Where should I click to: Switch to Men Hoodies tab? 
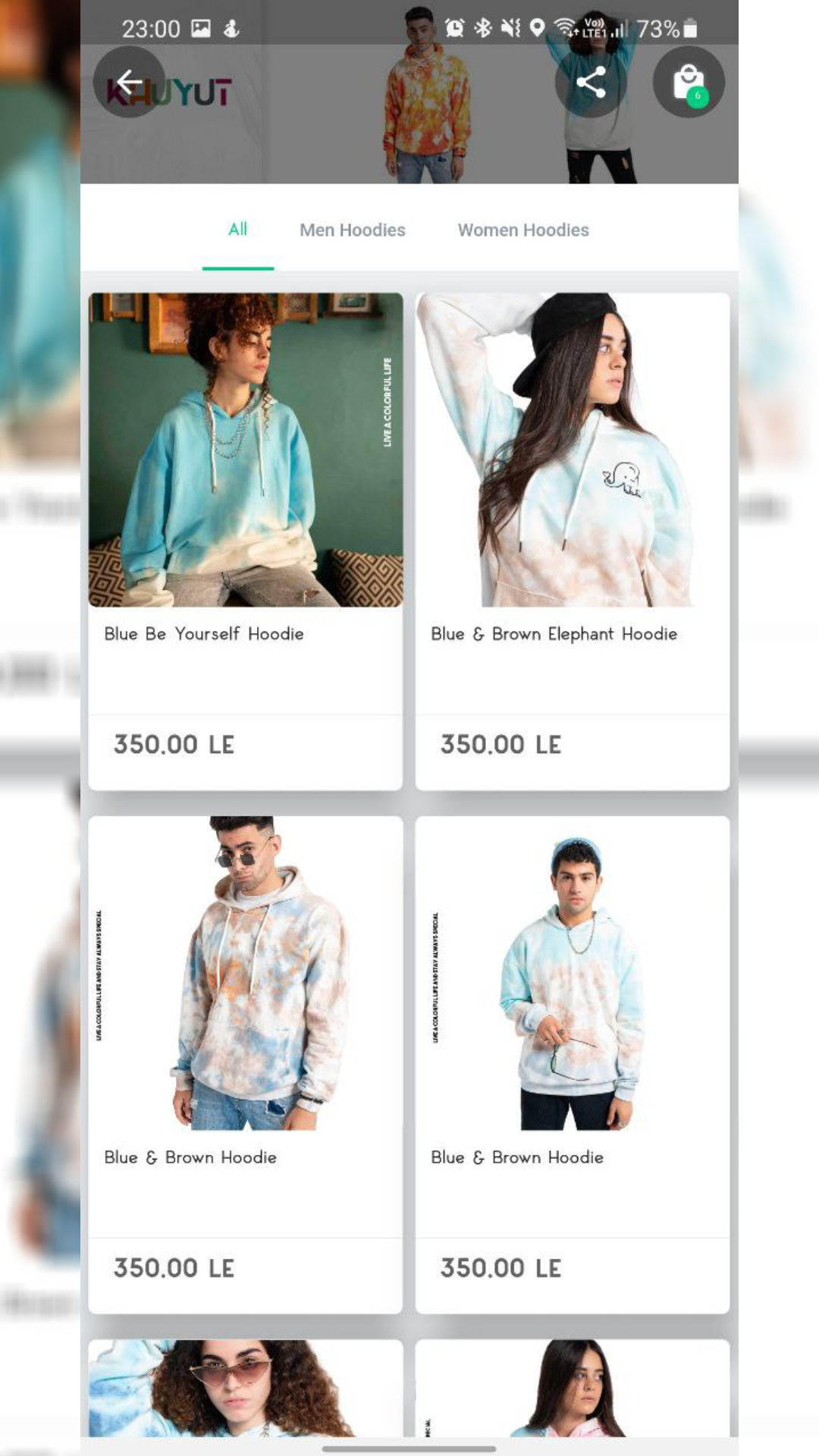coord(352,230)
